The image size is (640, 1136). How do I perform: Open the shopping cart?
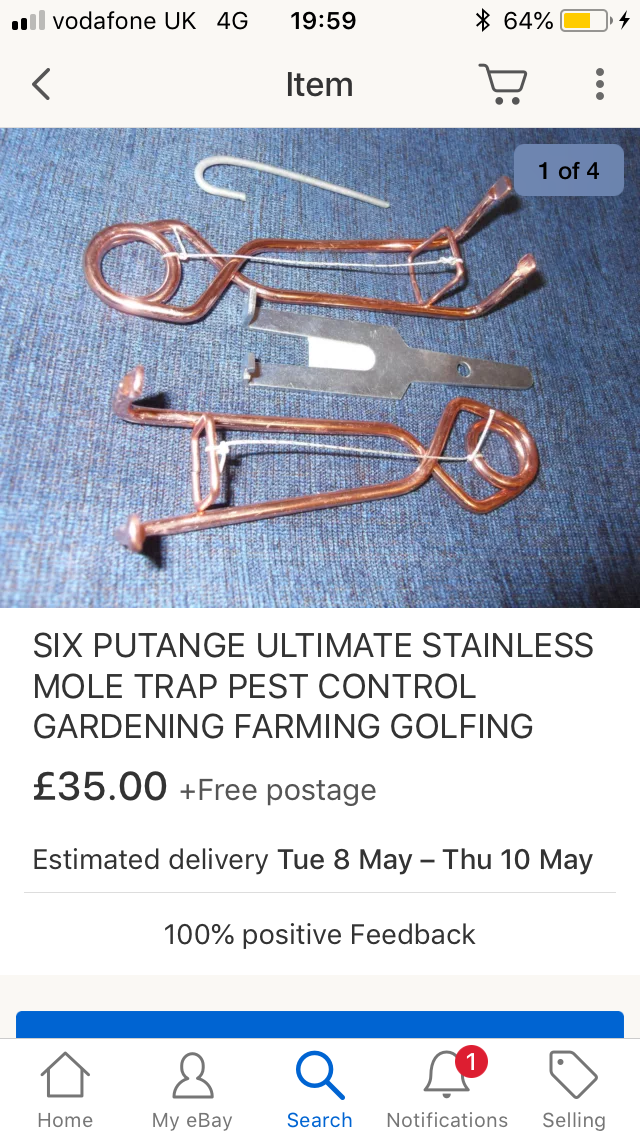pyautogui.click(x=503, y=84)
